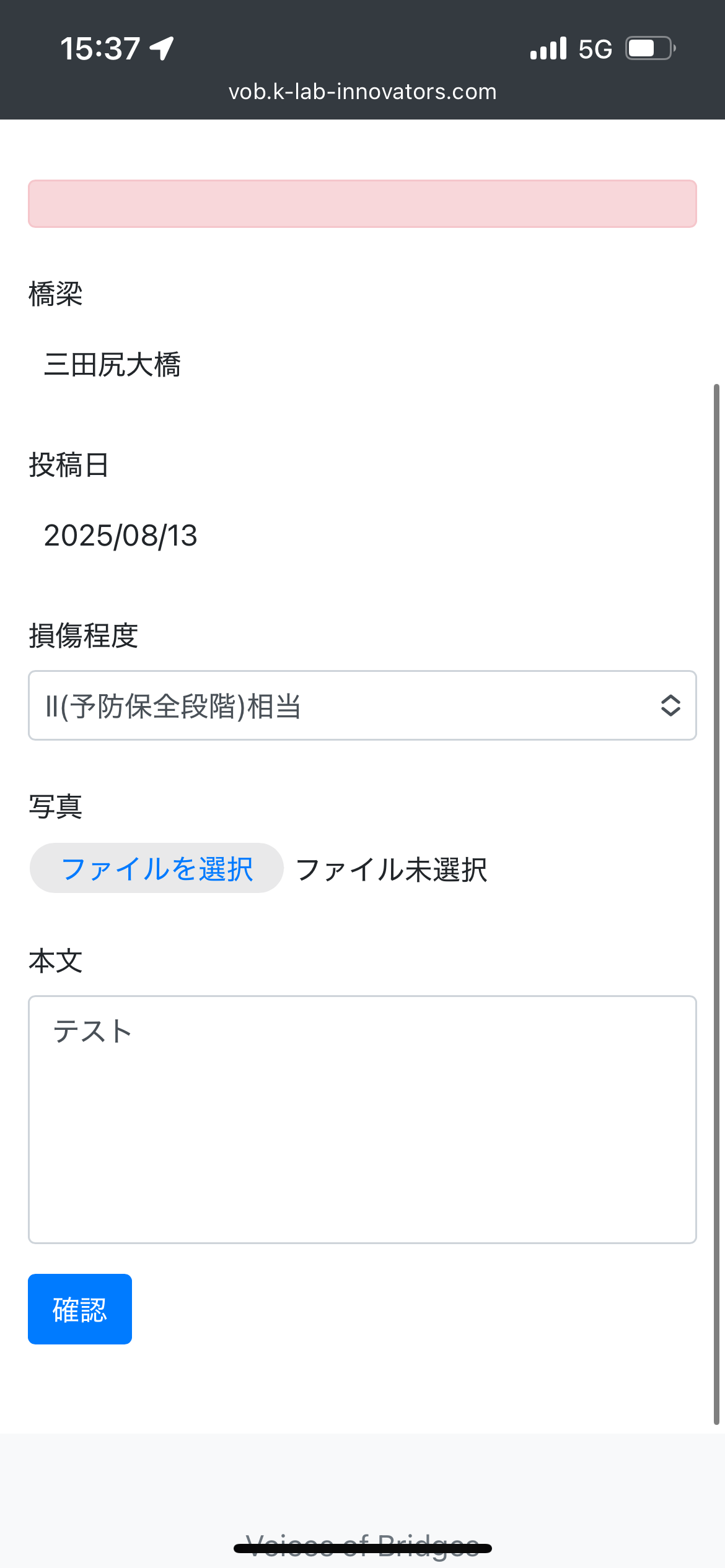This screenshot has width=725, height=1568.
Task: Open the 損傷程度 dropdown
Action: coord(362,705)
